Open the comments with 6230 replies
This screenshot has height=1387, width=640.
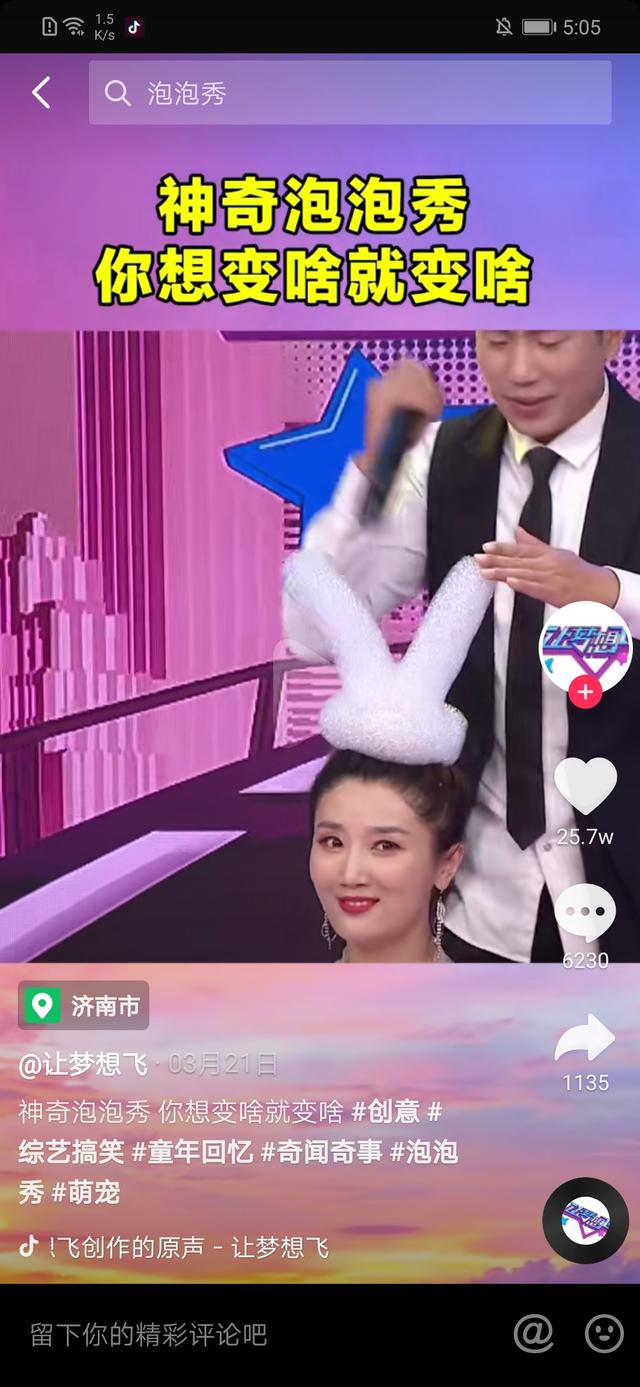pos(586,913)
